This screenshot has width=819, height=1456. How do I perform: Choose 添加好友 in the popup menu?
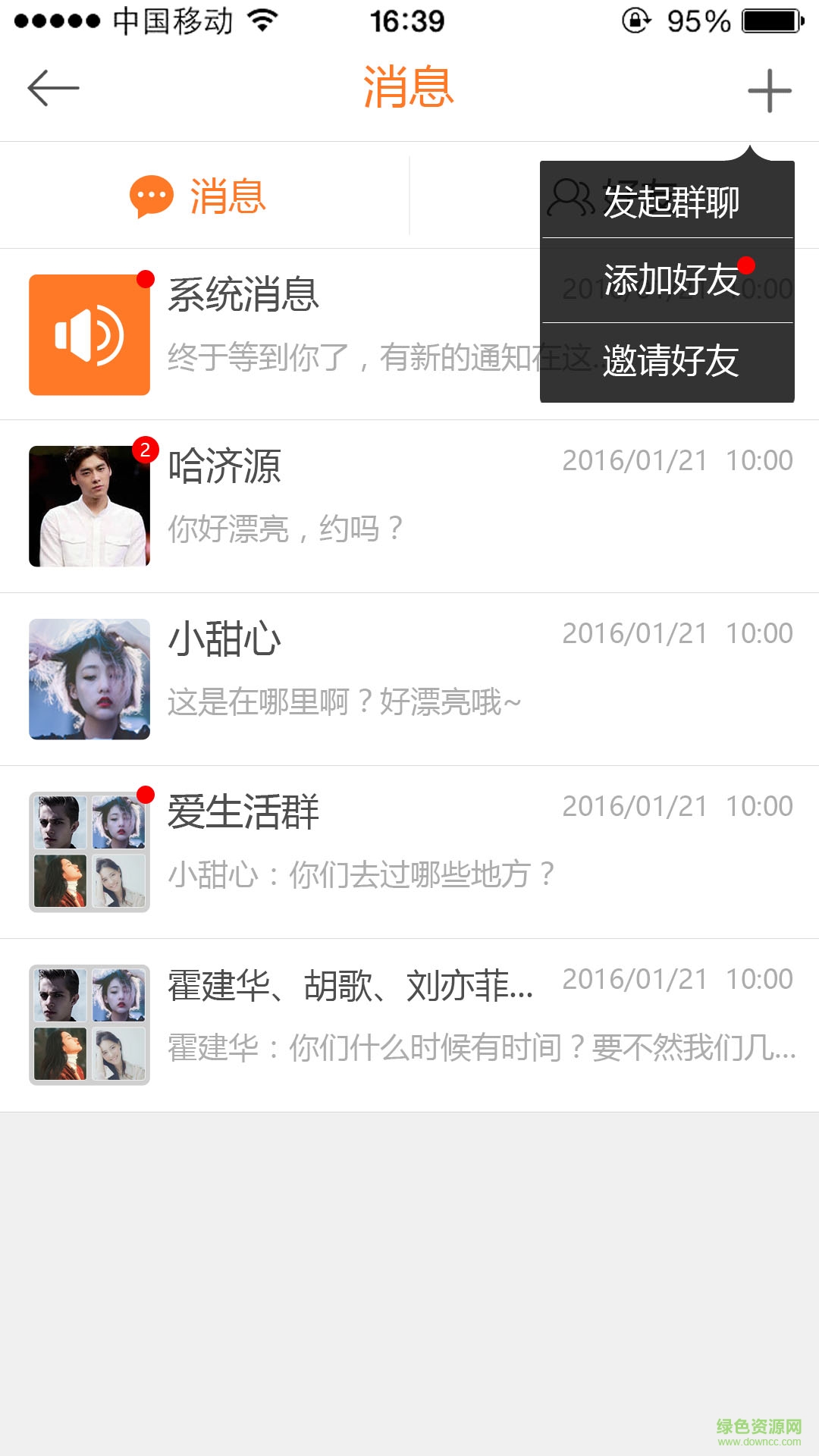click(669, 281)
